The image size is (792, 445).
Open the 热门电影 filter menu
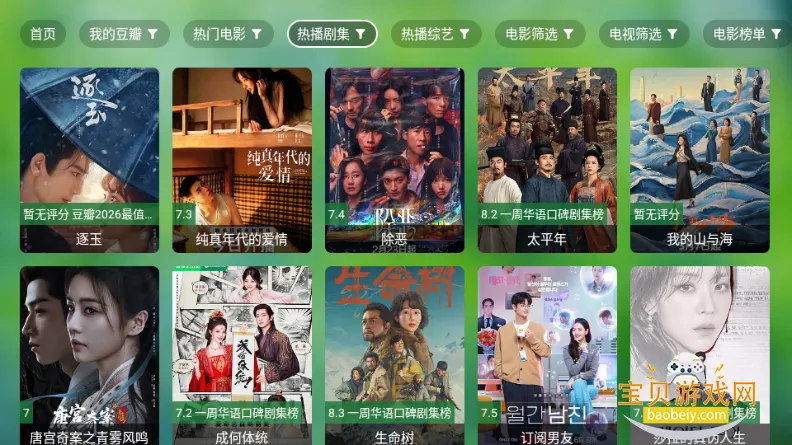click(x=227, y=34)
